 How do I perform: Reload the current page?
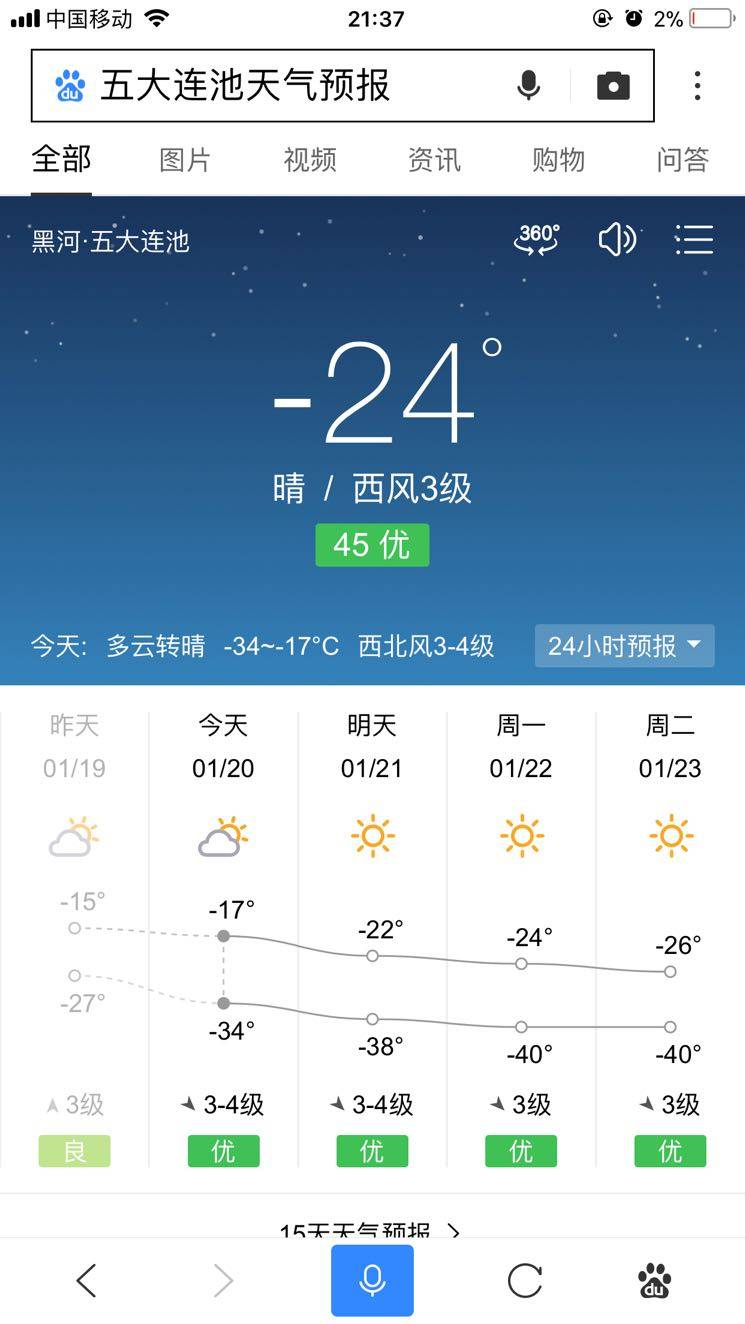(524, 1280)
